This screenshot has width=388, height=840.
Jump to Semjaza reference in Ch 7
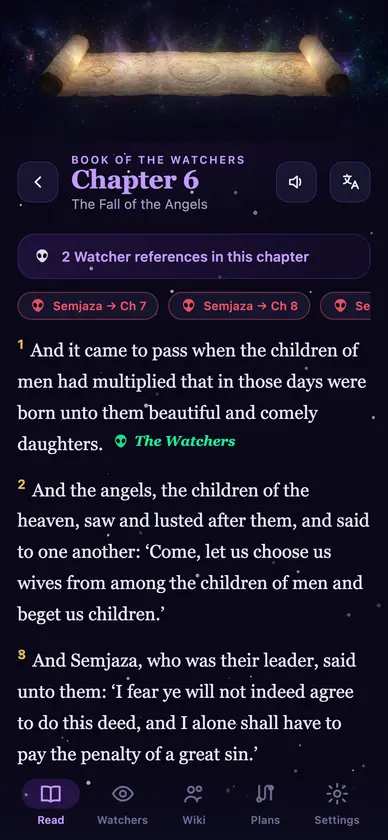coord(88,306)
